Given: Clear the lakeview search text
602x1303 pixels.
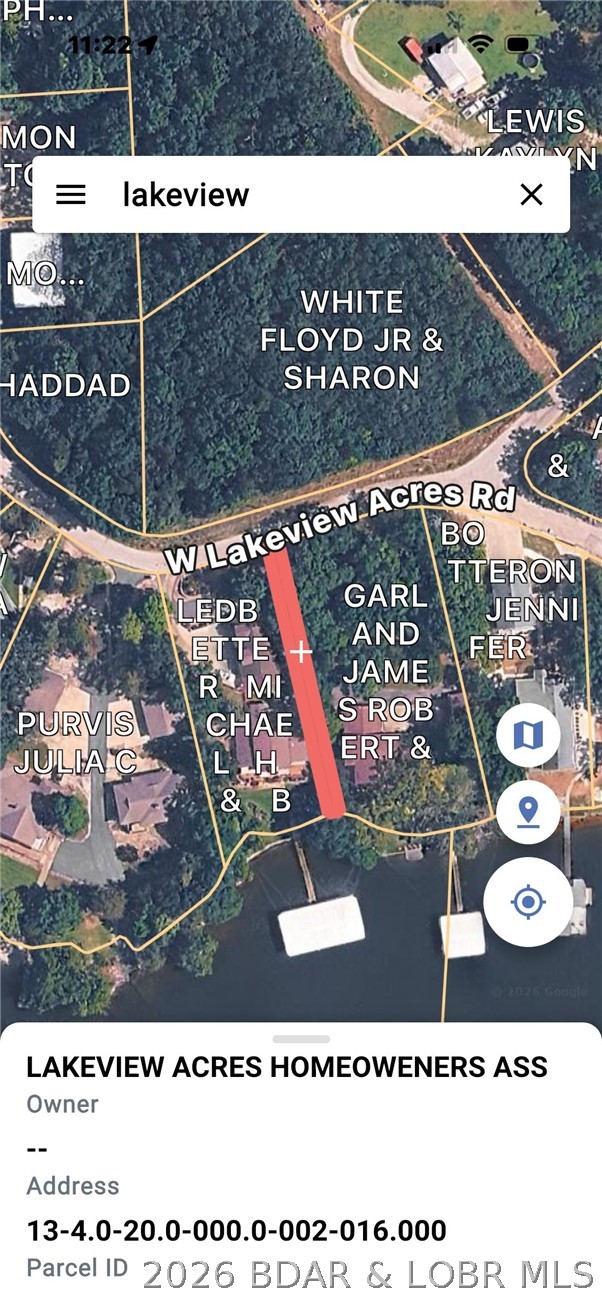Looking at the screenshot, I should 531,194.
